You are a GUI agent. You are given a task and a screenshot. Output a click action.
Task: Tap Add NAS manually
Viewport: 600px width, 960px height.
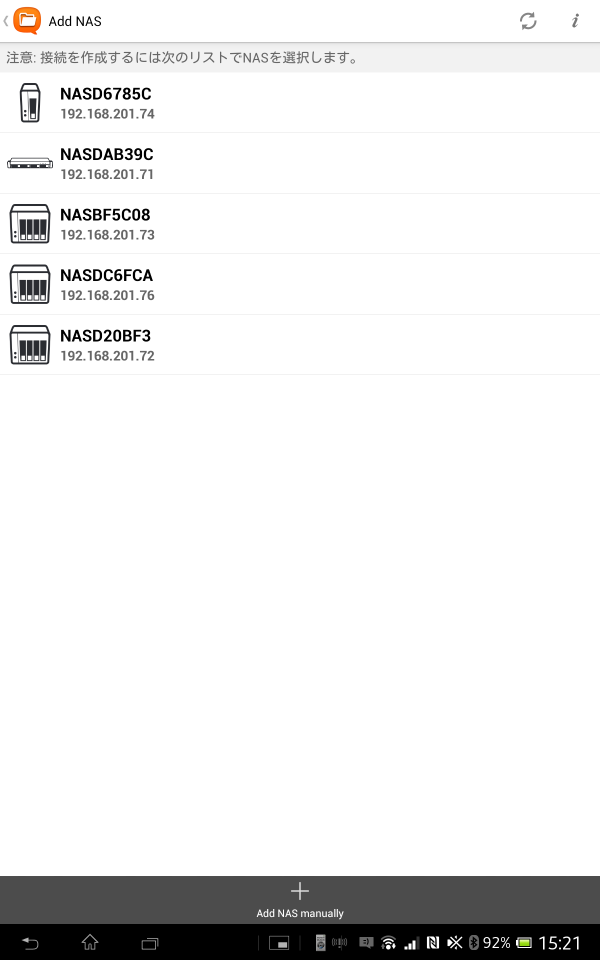tap(300, 900)
